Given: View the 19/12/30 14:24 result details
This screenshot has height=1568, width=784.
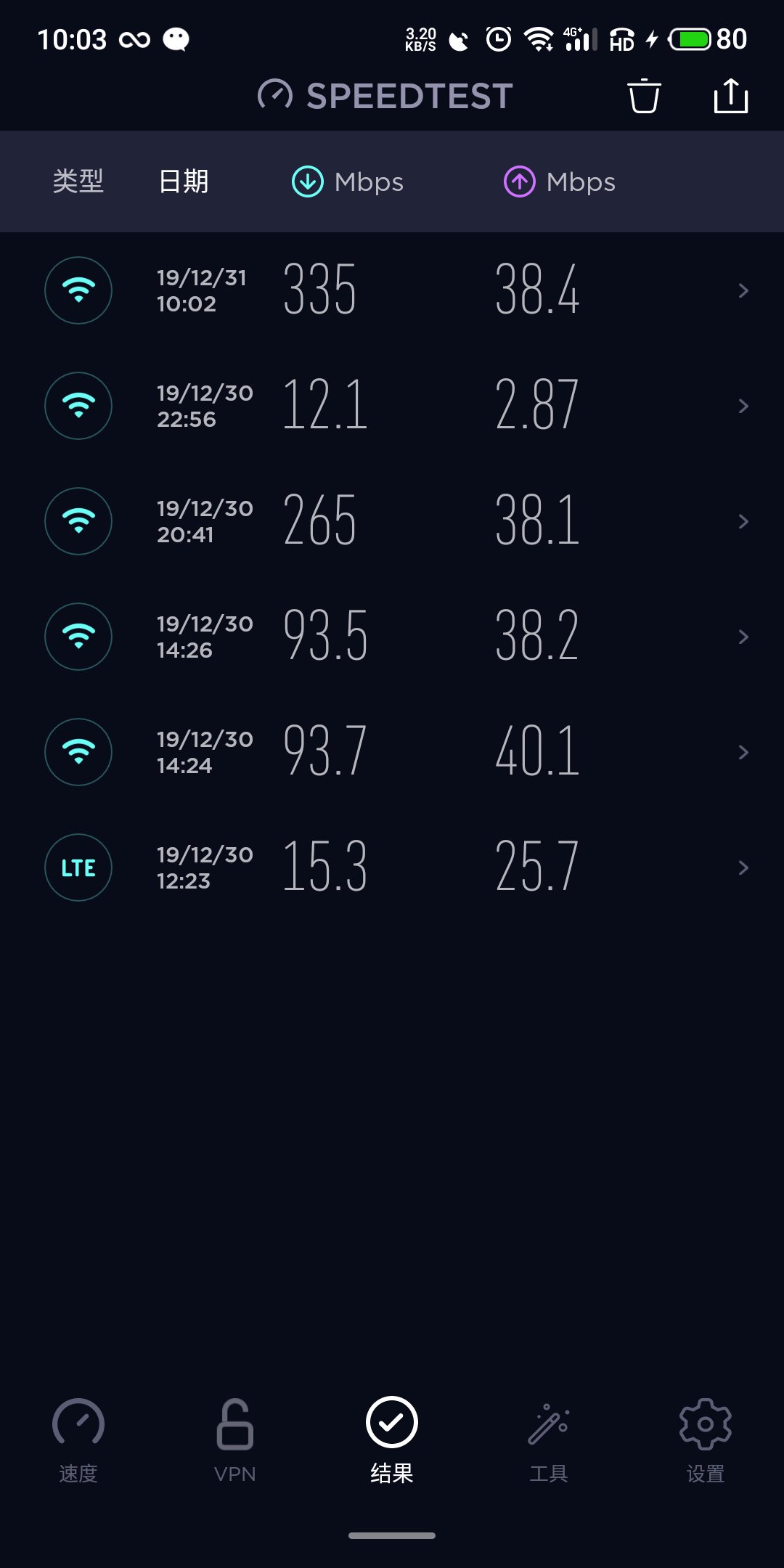Looking at the screenshot, I should pos(392,752).
